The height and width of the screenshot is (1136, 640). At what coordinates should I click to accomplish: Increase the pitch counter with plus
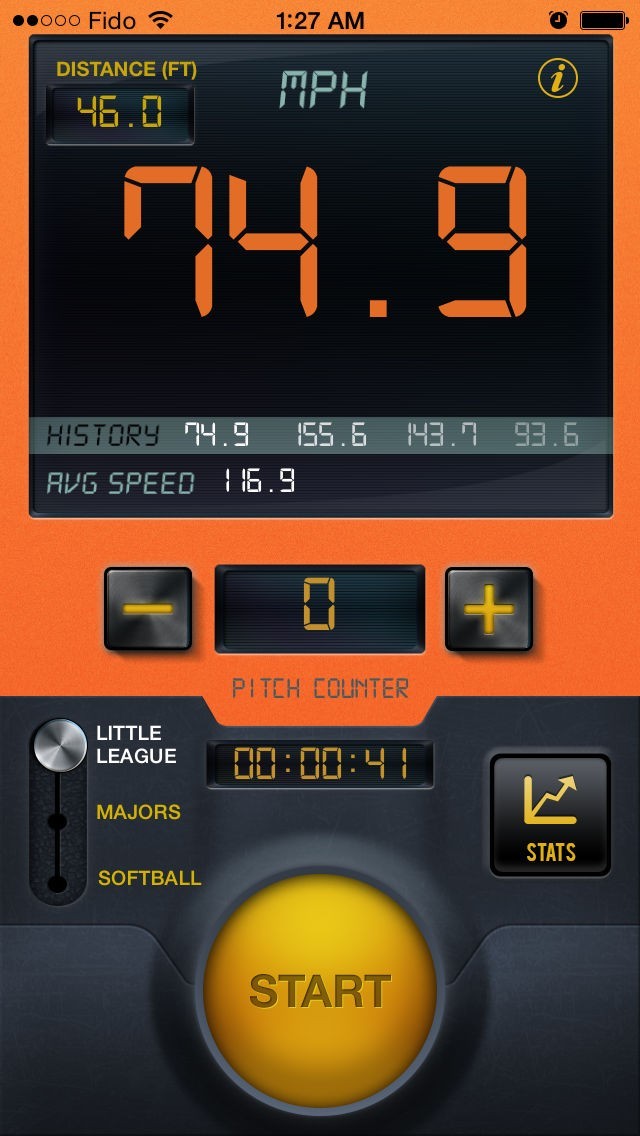point(489,609)
